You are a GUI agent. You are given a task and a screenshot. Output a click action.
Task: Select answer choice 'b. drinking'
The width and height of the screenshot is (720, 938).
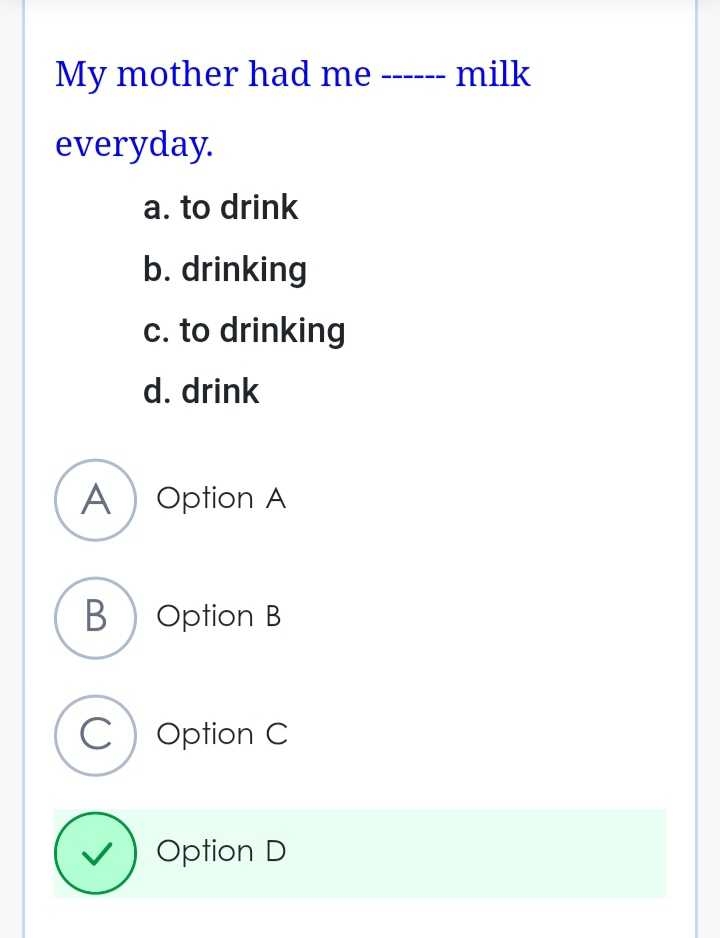(x=225, y=270)
